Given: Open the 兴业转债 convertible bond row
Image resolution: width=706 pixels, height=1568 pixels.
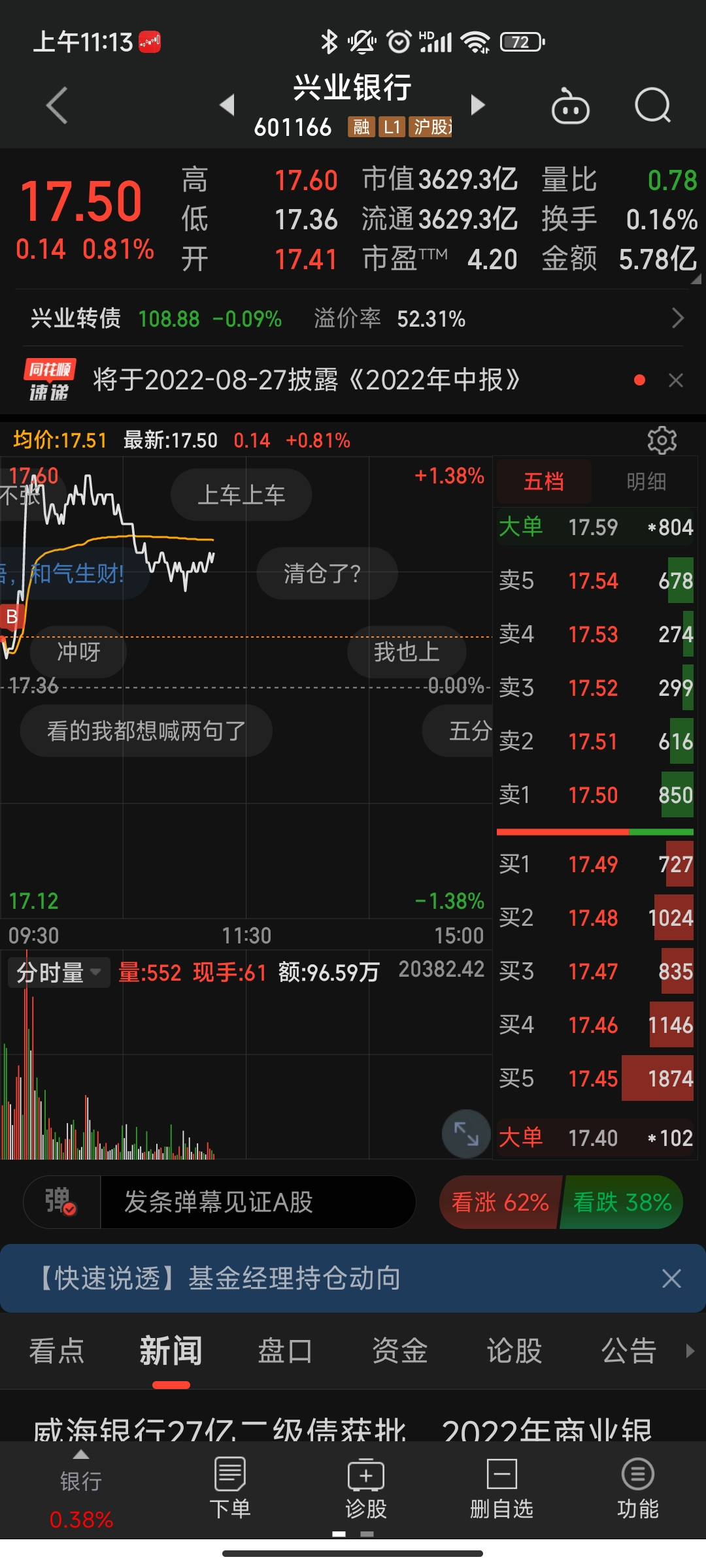Looking at the screenshot, I should coord(353,319).
